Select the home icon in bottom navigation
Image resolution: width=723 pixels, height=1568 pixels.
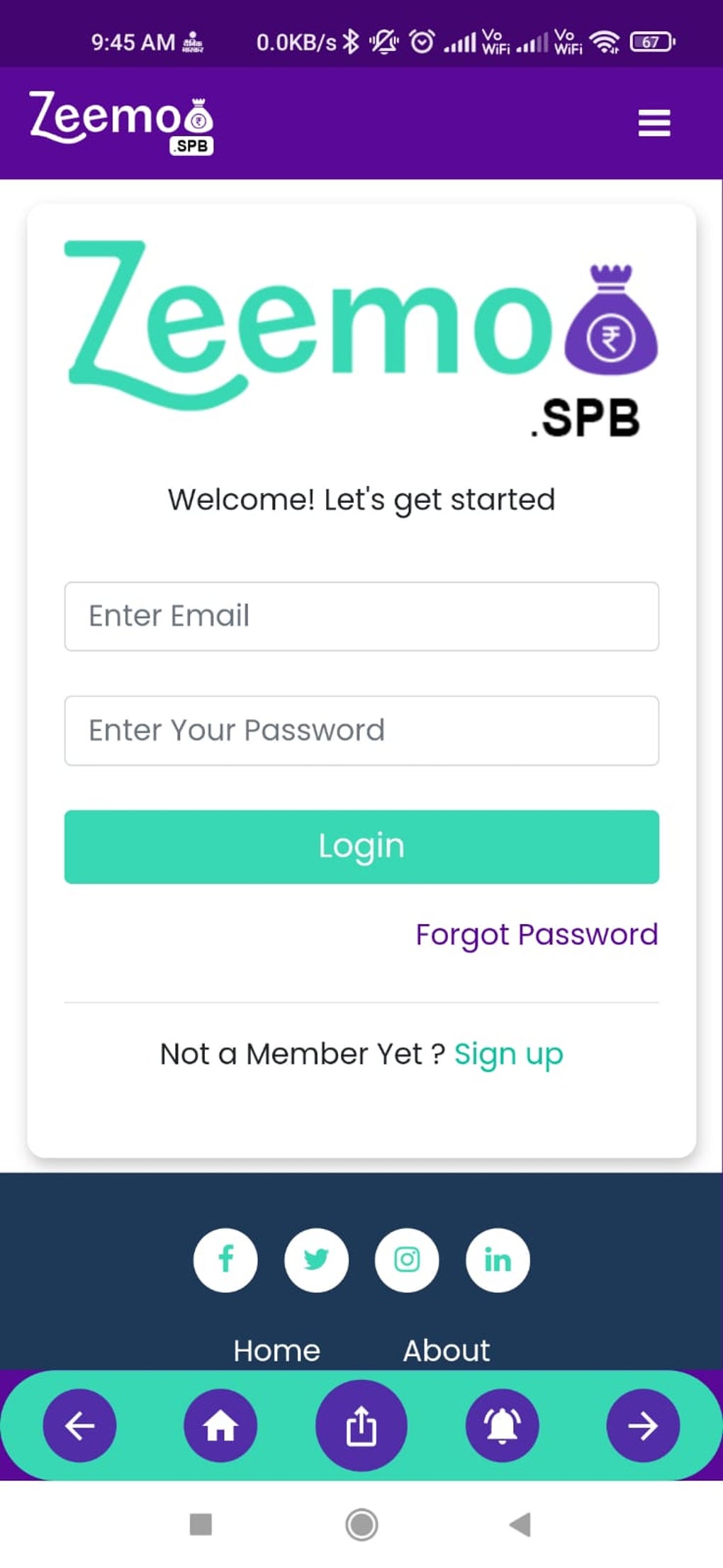pos(220,1425)
